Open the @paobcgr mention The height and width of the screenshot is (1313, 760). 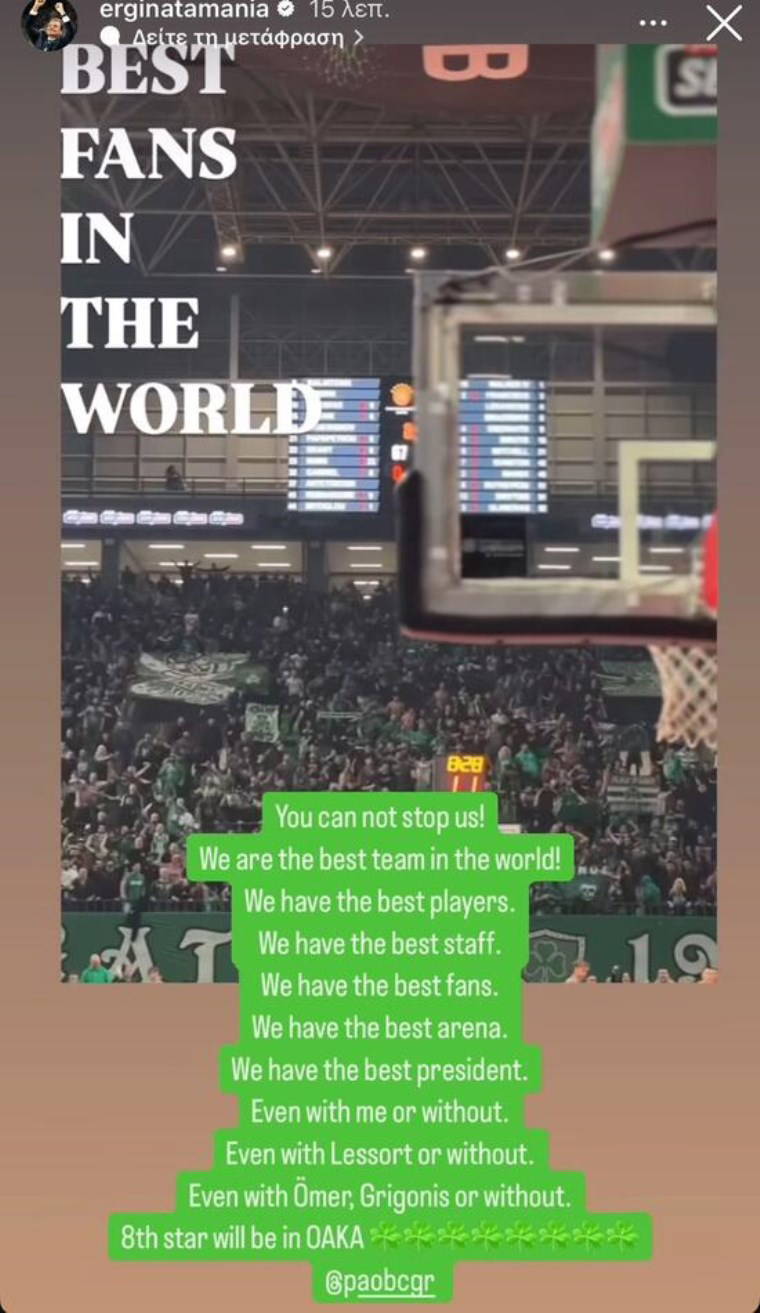[379, 1282]
